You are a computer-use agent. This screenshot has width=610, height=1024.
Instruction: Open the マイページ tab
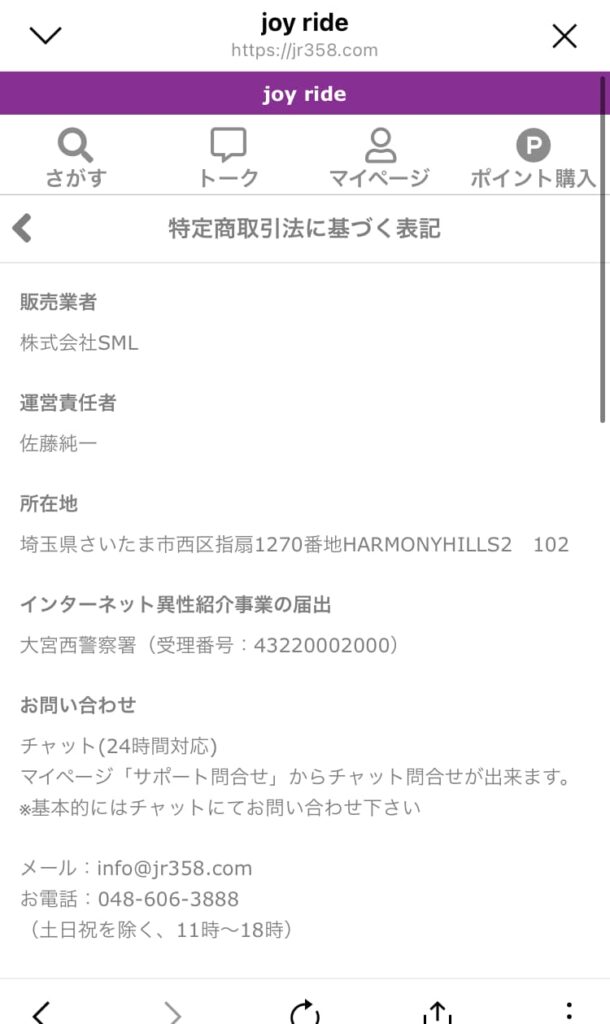379,158
